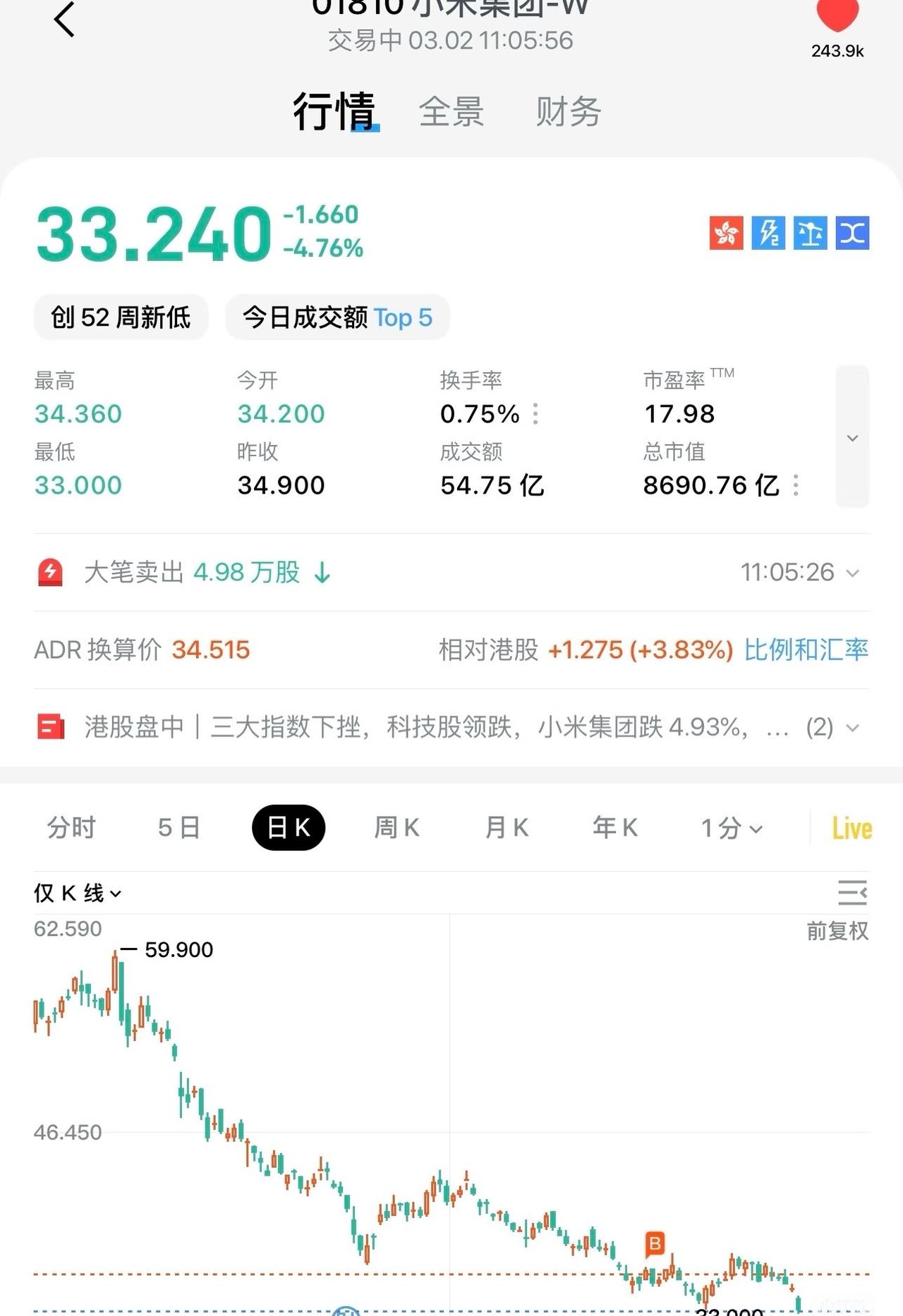Open Level-2 quotes via the lightning icon
This screenshot has height=1316, width=903.
(768, 234)
